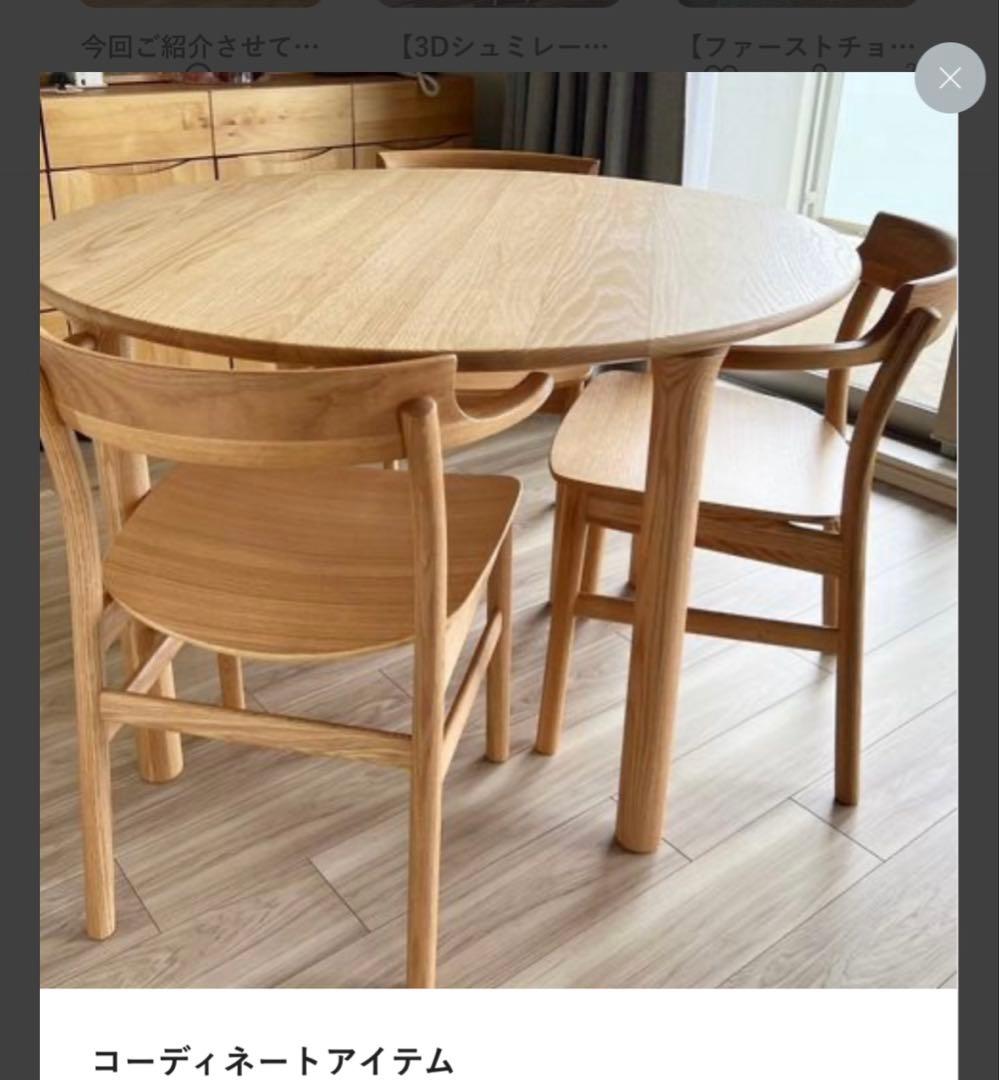This screenshot has height=1080, width=999.
Task: Close the furniture photo popup
Action: point(949,78)
